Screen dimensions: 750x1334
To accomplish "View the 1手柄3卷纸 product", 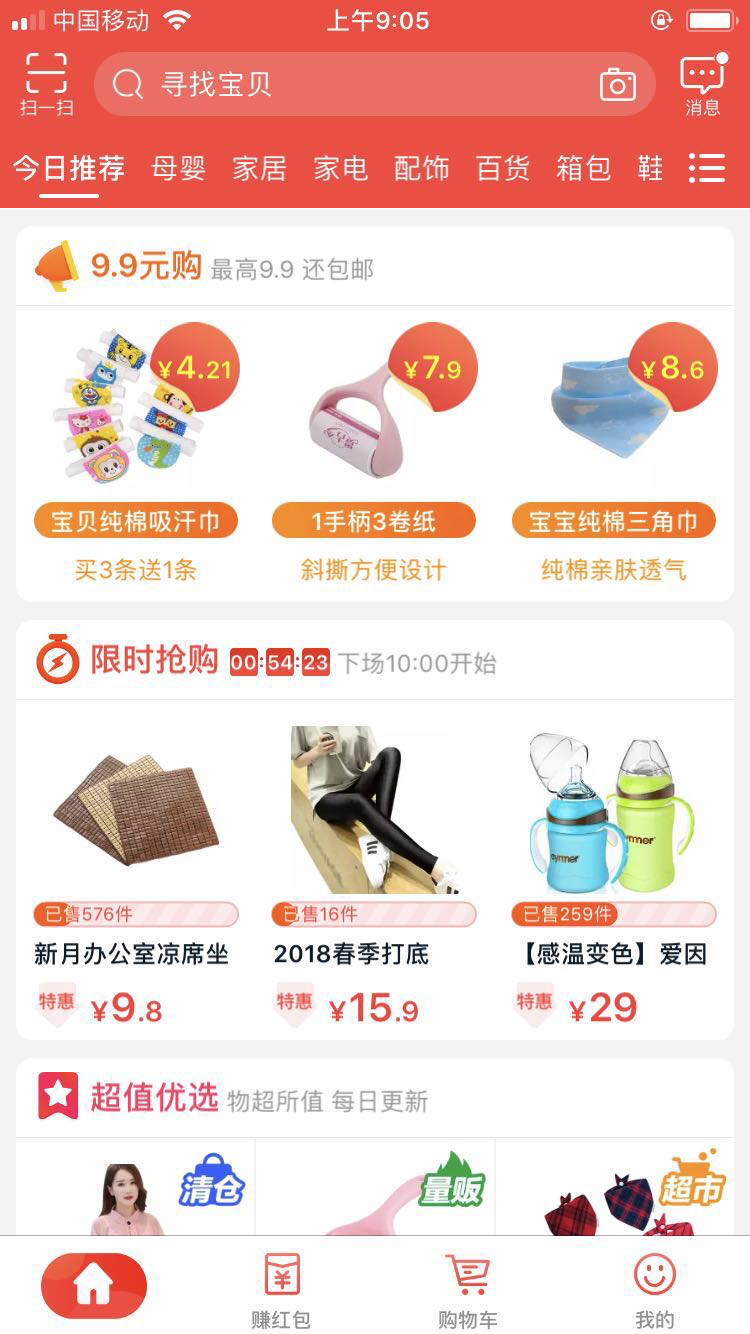I will [373, 450].
